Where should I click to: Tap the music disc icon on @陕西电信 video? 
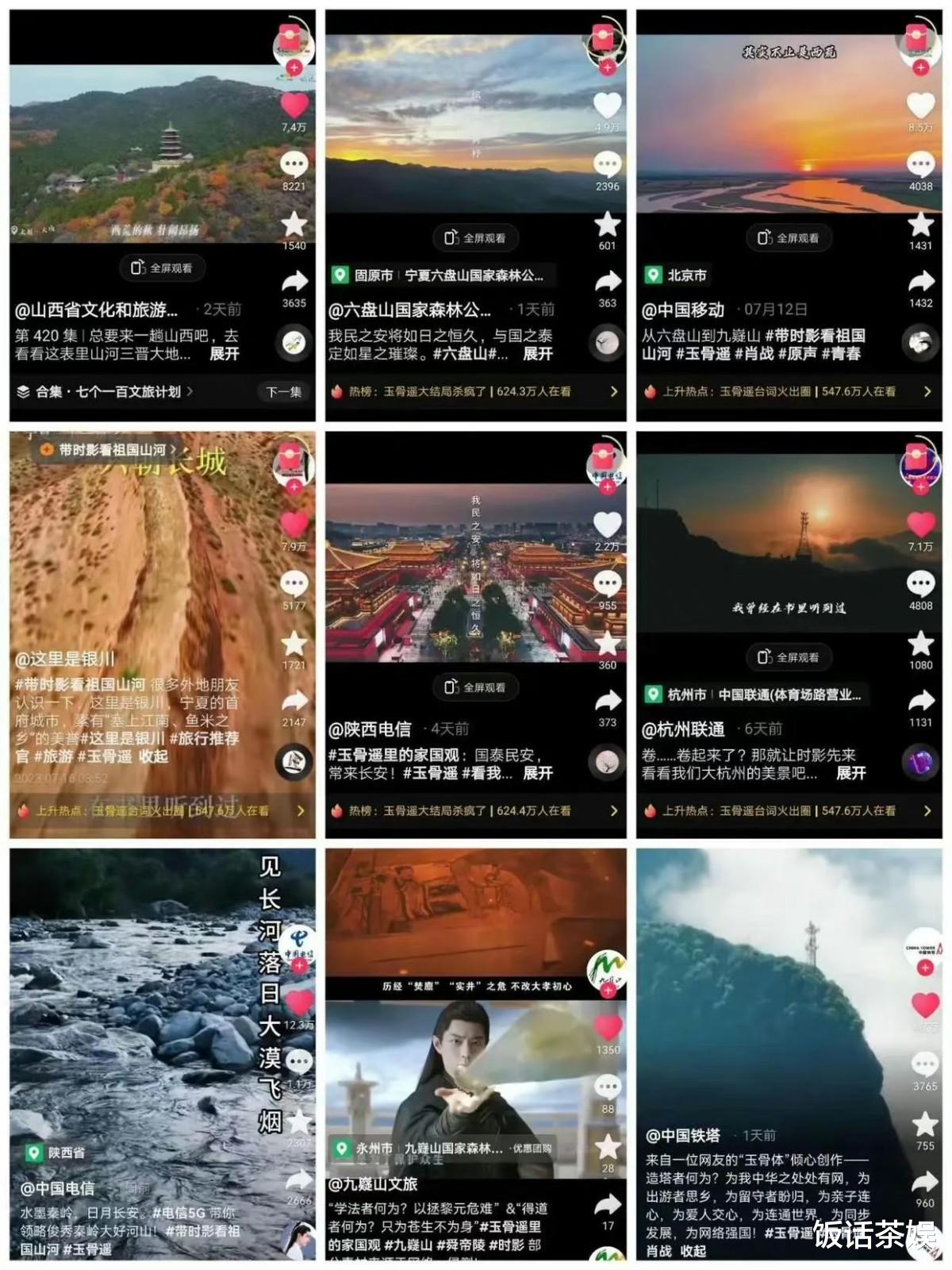(608, 758)
